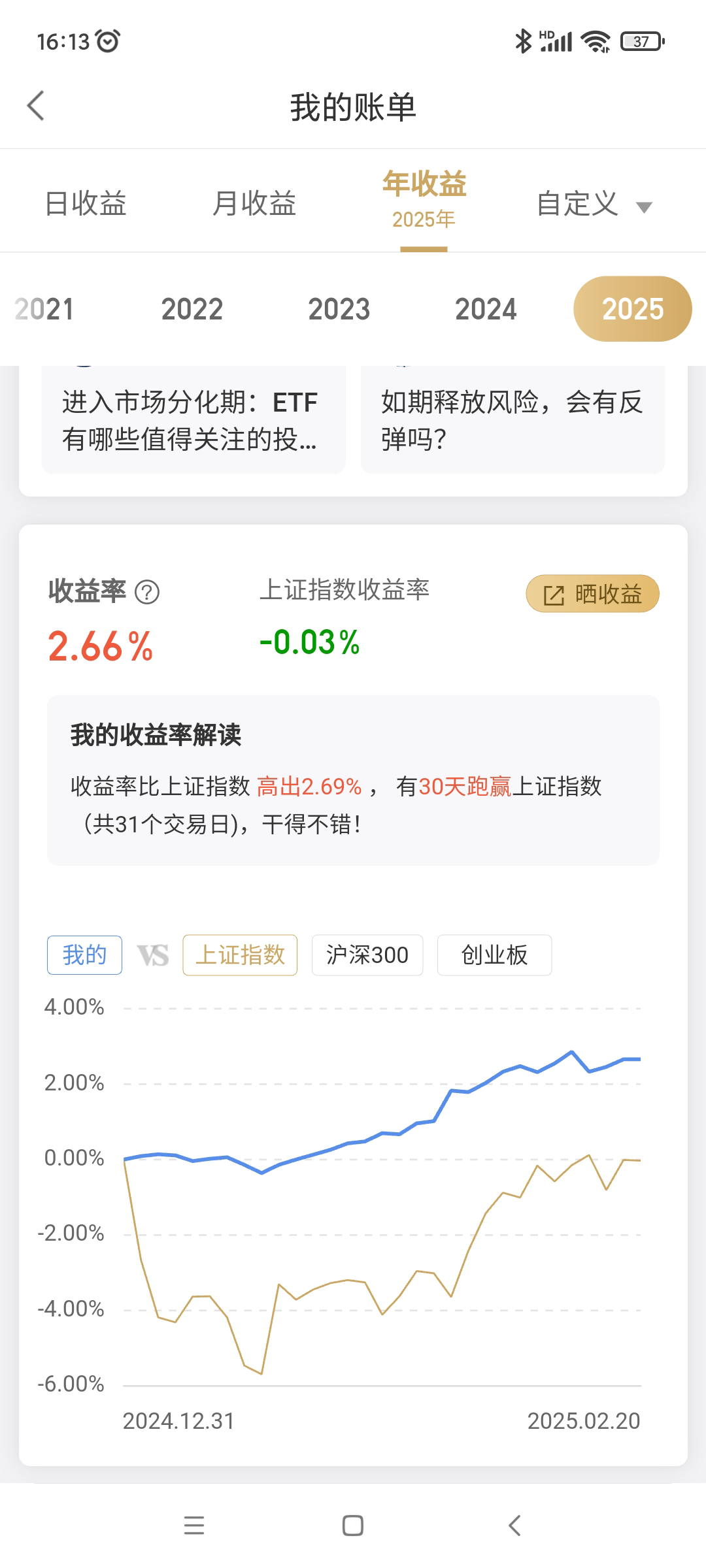
Task: Switch to the 日收益 tab
Action: (x=86, y=203)
